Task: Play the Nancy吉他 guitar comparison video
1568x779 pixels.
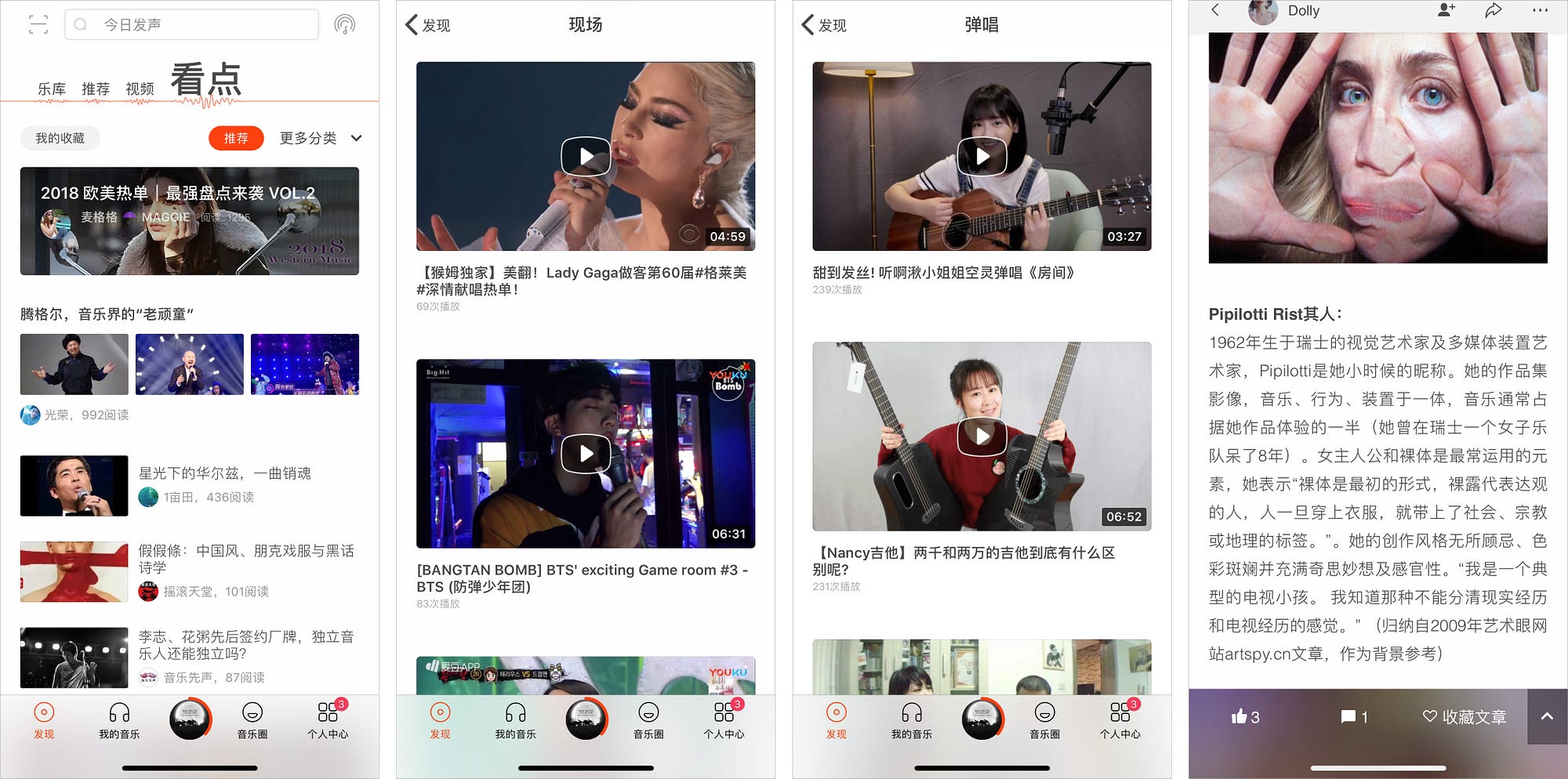Action: (x=982, y=436)
